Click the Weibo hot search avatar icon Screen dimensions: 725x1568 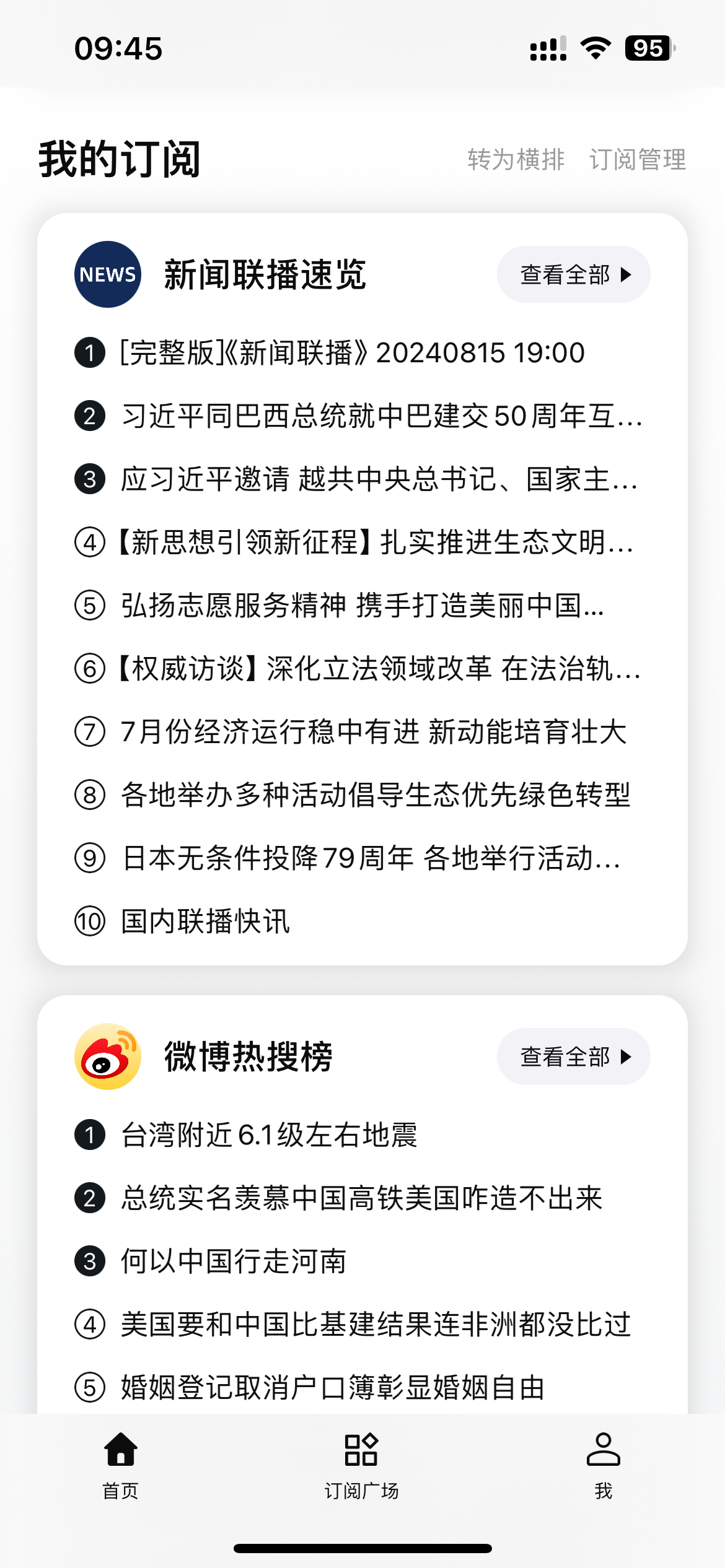coord(108,1057)
